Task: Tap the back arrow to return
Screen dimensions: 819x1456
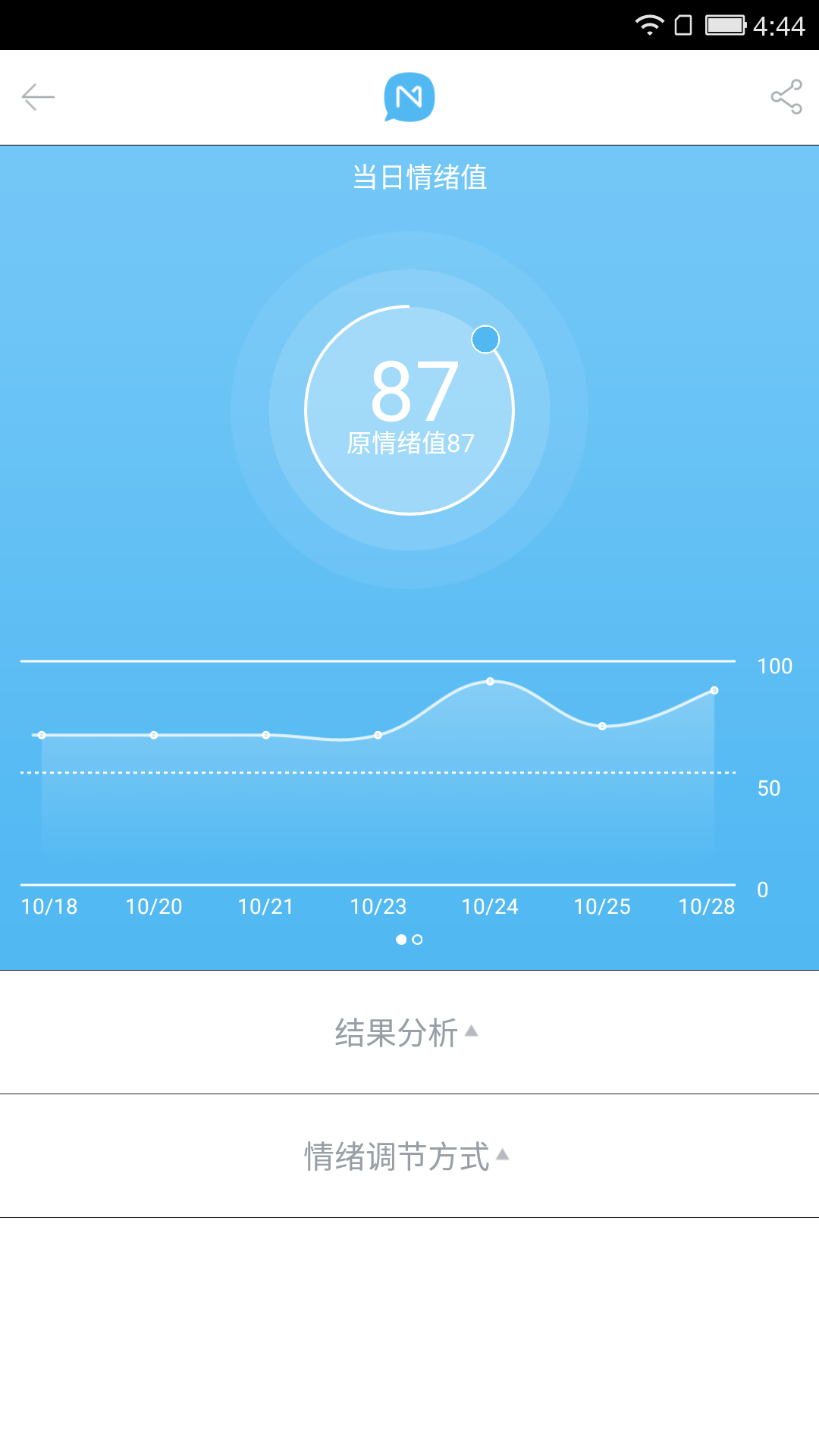Action: (37, 97)
